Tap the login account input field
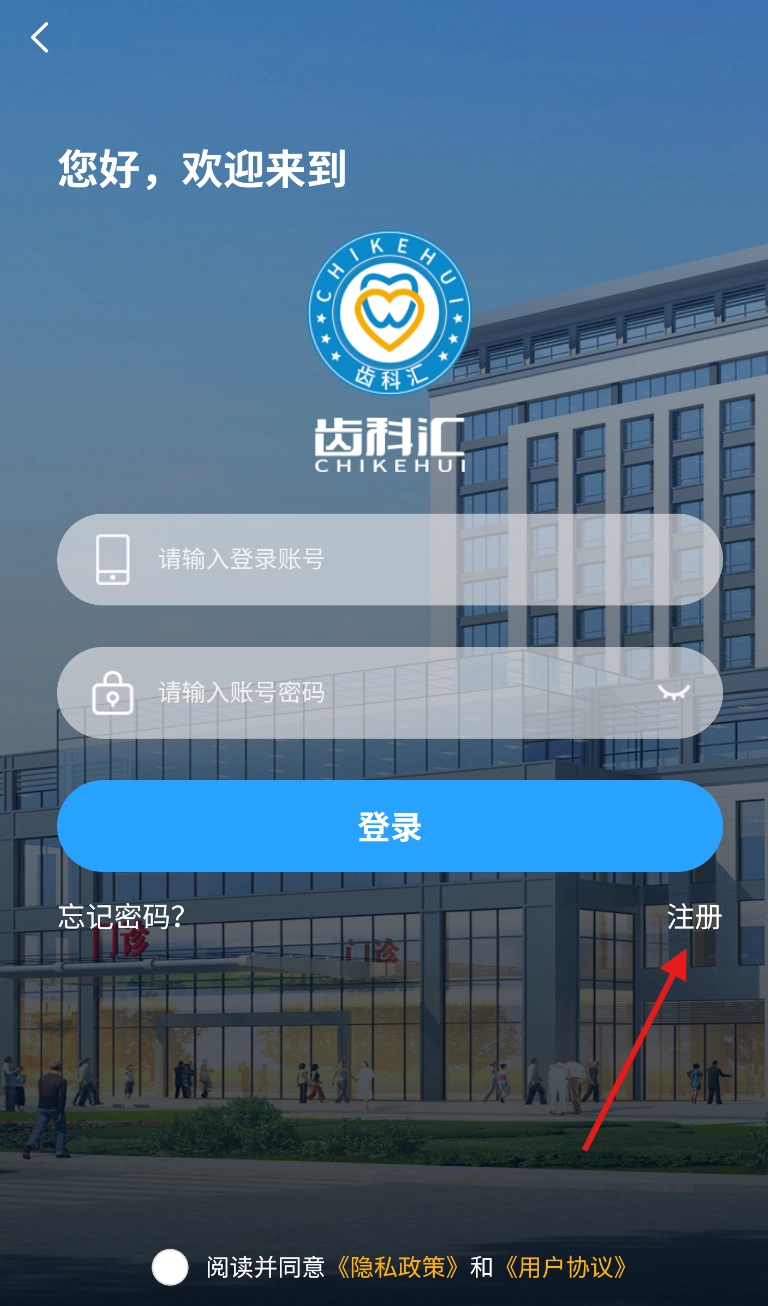 click(x=400, y=559)
